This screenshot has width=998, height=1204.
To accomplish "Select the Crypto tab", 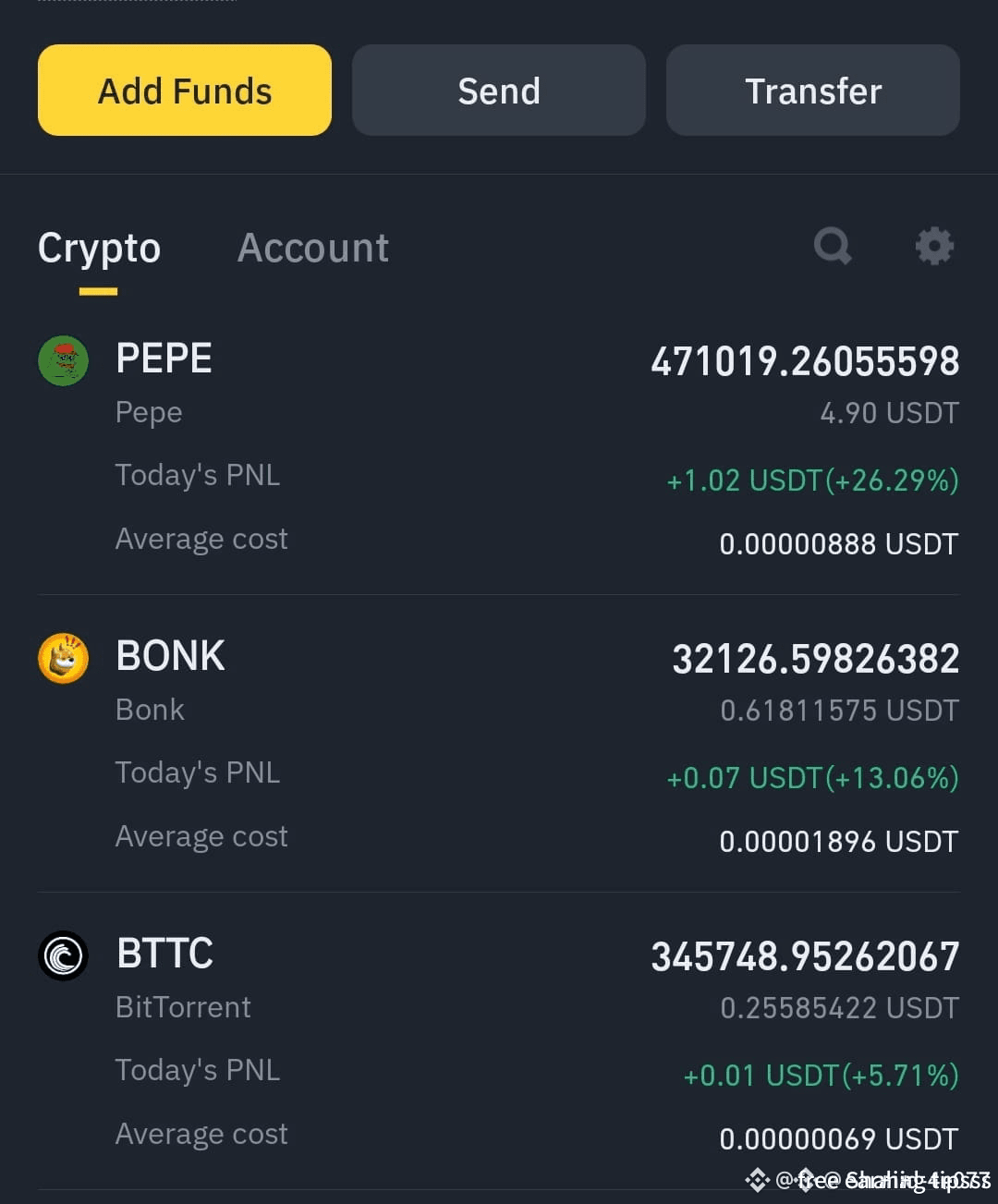I will (x=98, y=247).
